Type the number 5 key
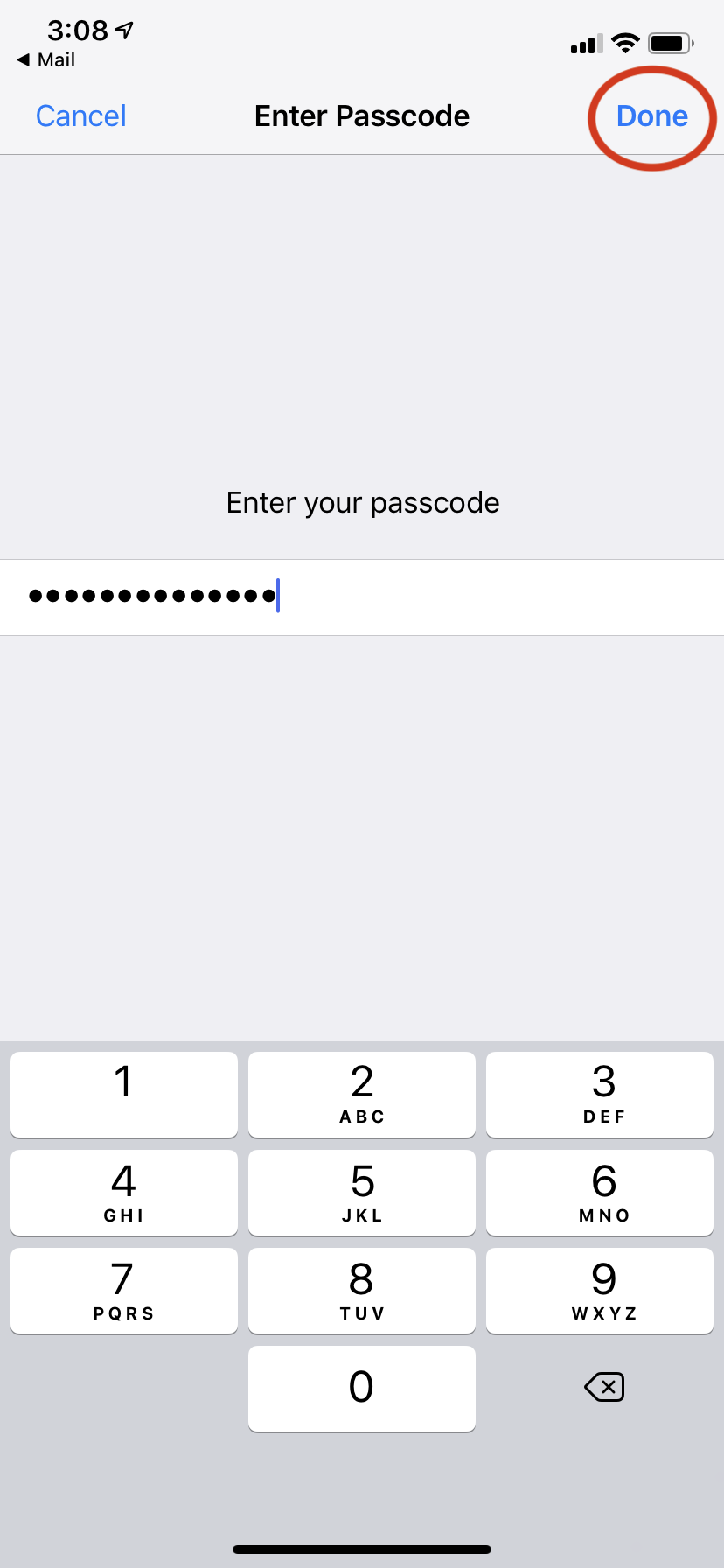This screenshot has width=724, height=1568. coord(362,1193)
